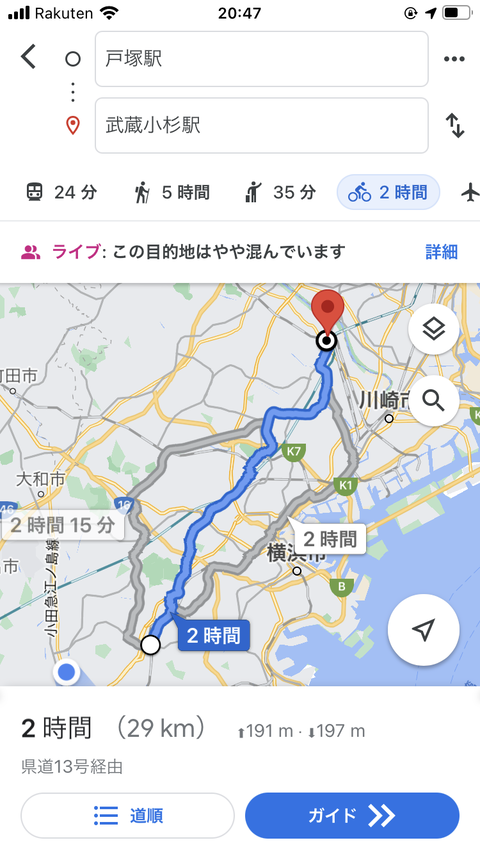This screenshot has width=480, height=854.
Task: Go back using the top-left arrow
Action: coord(28,57)
